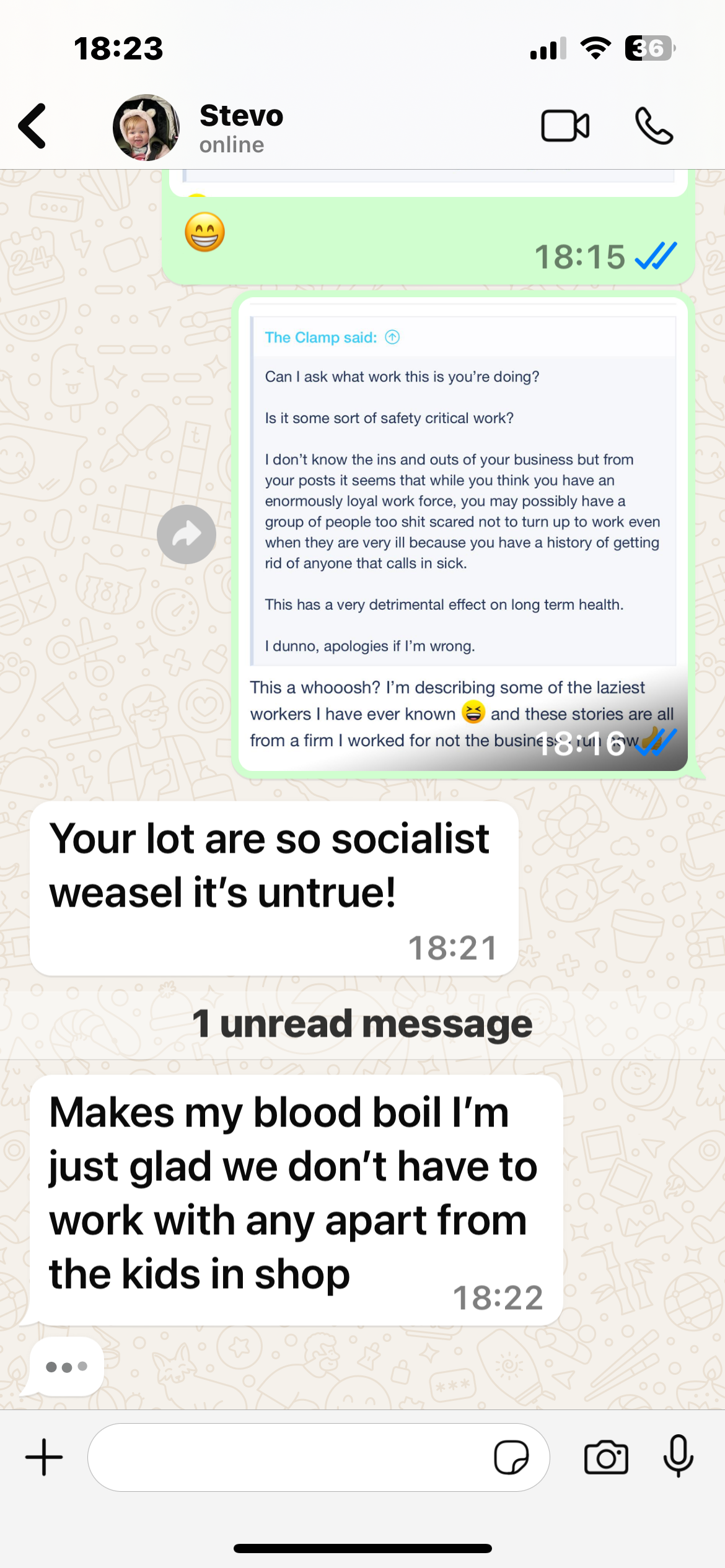The width and height of the screenshot is (725, 1568).
Task: Open the attachments plus menu
Action: tap(44, 1457)
